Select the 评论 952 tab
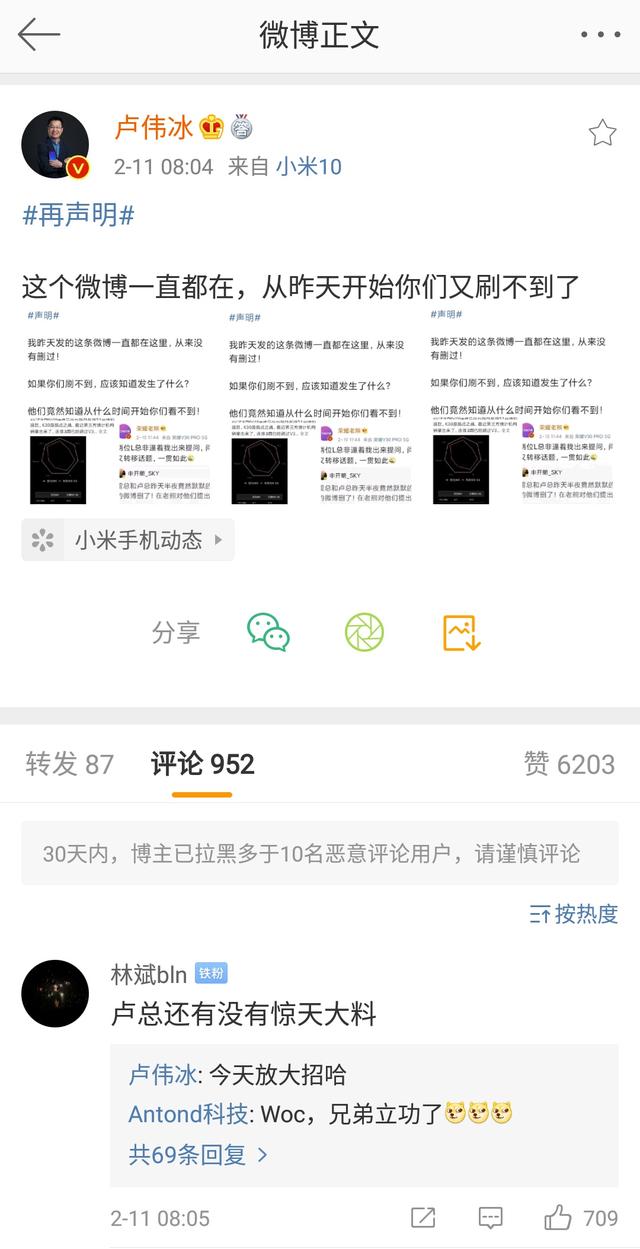The width and height of the screenshot is (640, 1249). tap(202, 764)
